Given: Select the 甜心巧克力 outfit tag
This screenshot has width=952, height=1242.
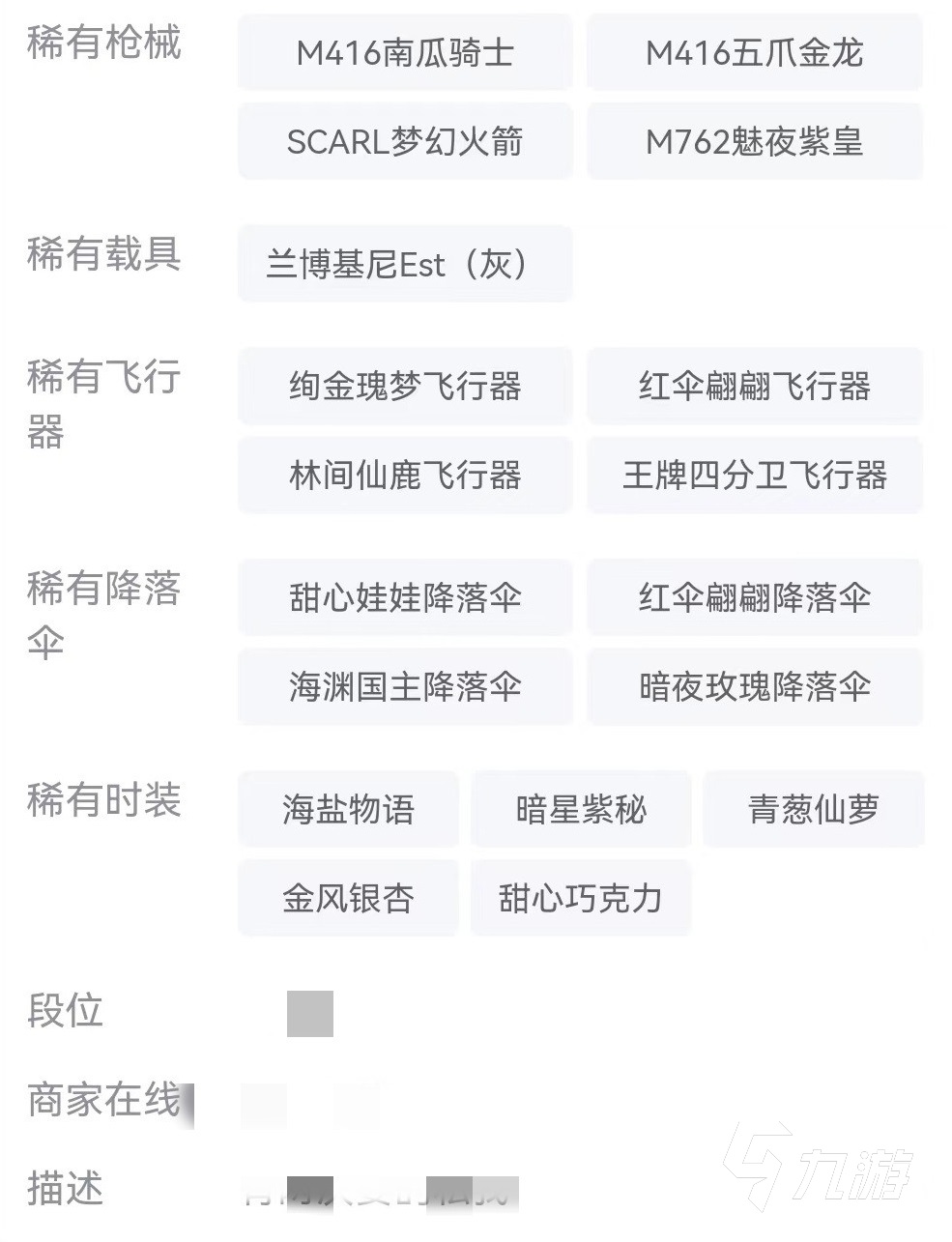Looking at the screenshot, I should [x=580, y=898].
